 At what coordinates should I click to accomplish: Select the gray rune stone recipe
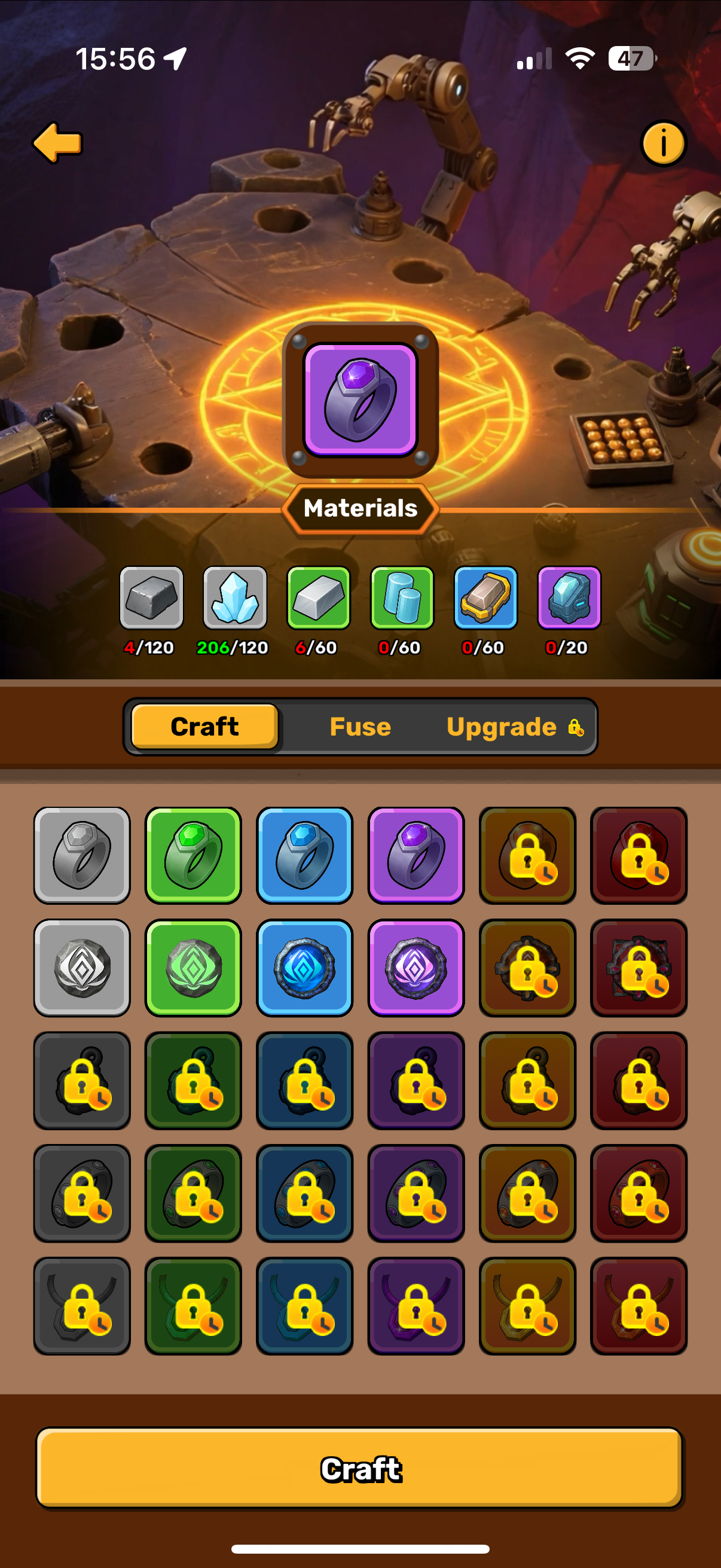pos(82,967)
